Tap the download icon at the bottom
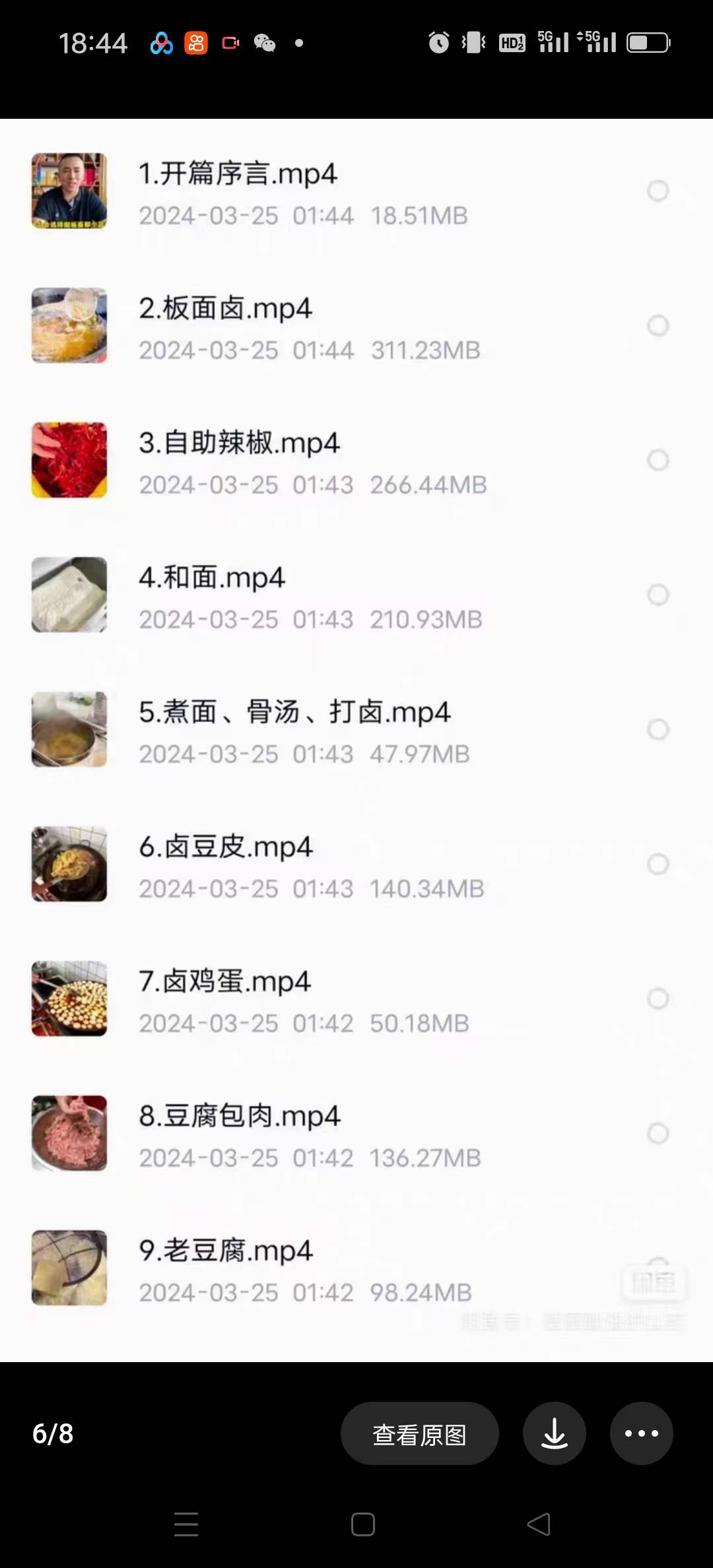Image resolution: width=713 pixels, height=1568 pixels. (554, 1433)
